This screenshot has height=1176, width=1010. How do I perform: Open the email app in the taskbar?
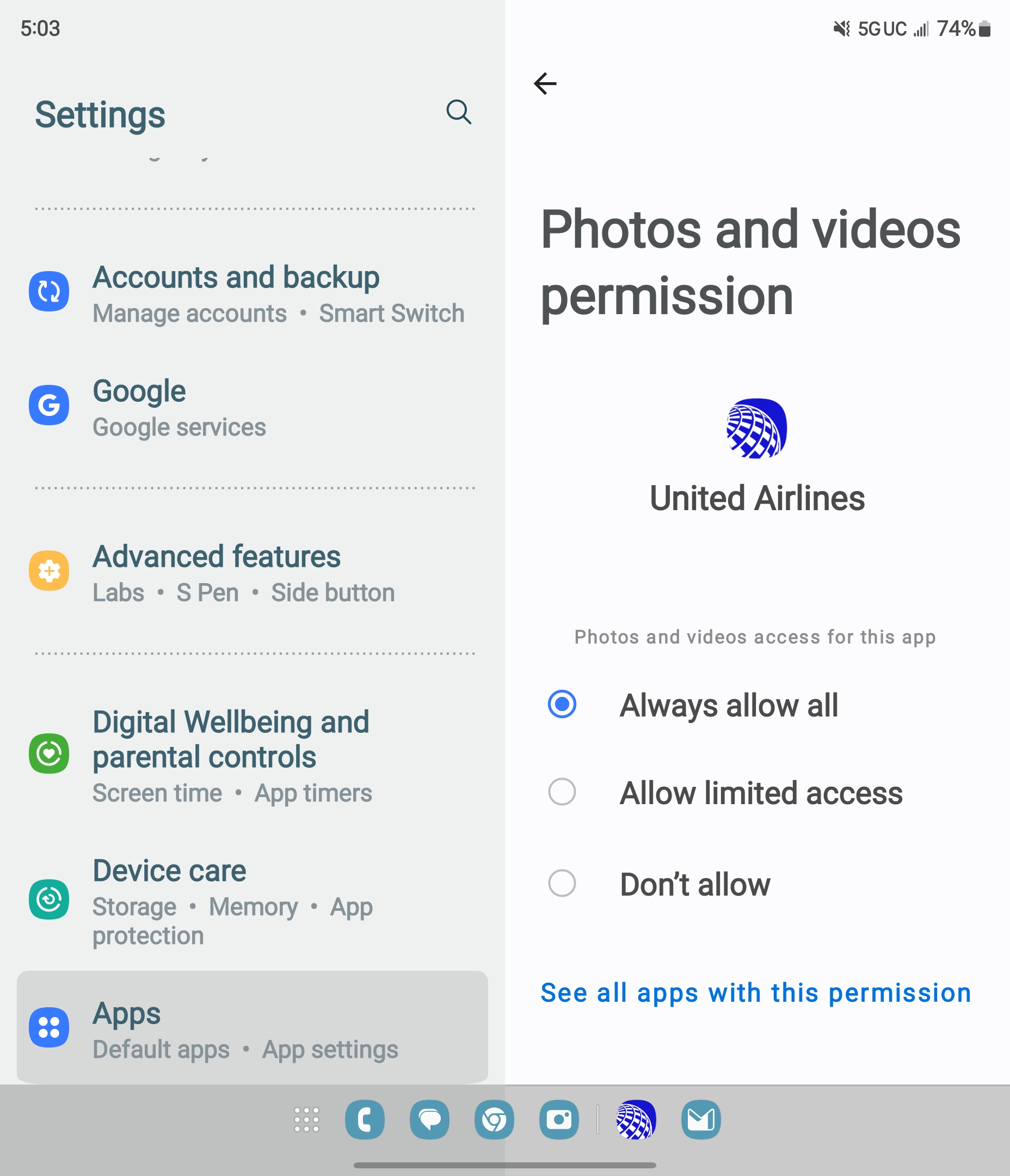(x=701, y=1120)
